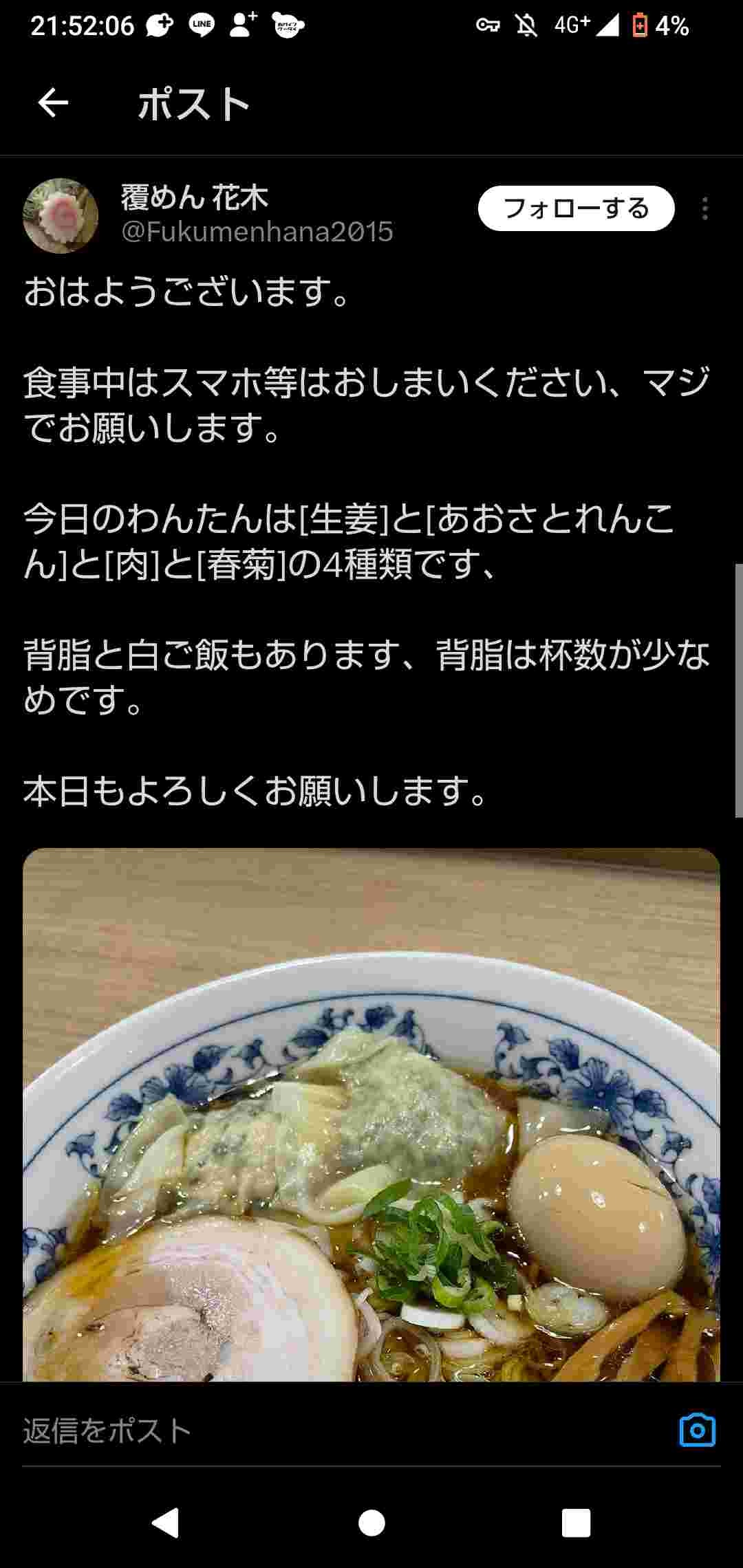Image resolution: width=743 pixels, height=1568 pixels.
Task: Tap the 返信をポスト reply field
Action: pyautogui.click(x=330, y=1430)
